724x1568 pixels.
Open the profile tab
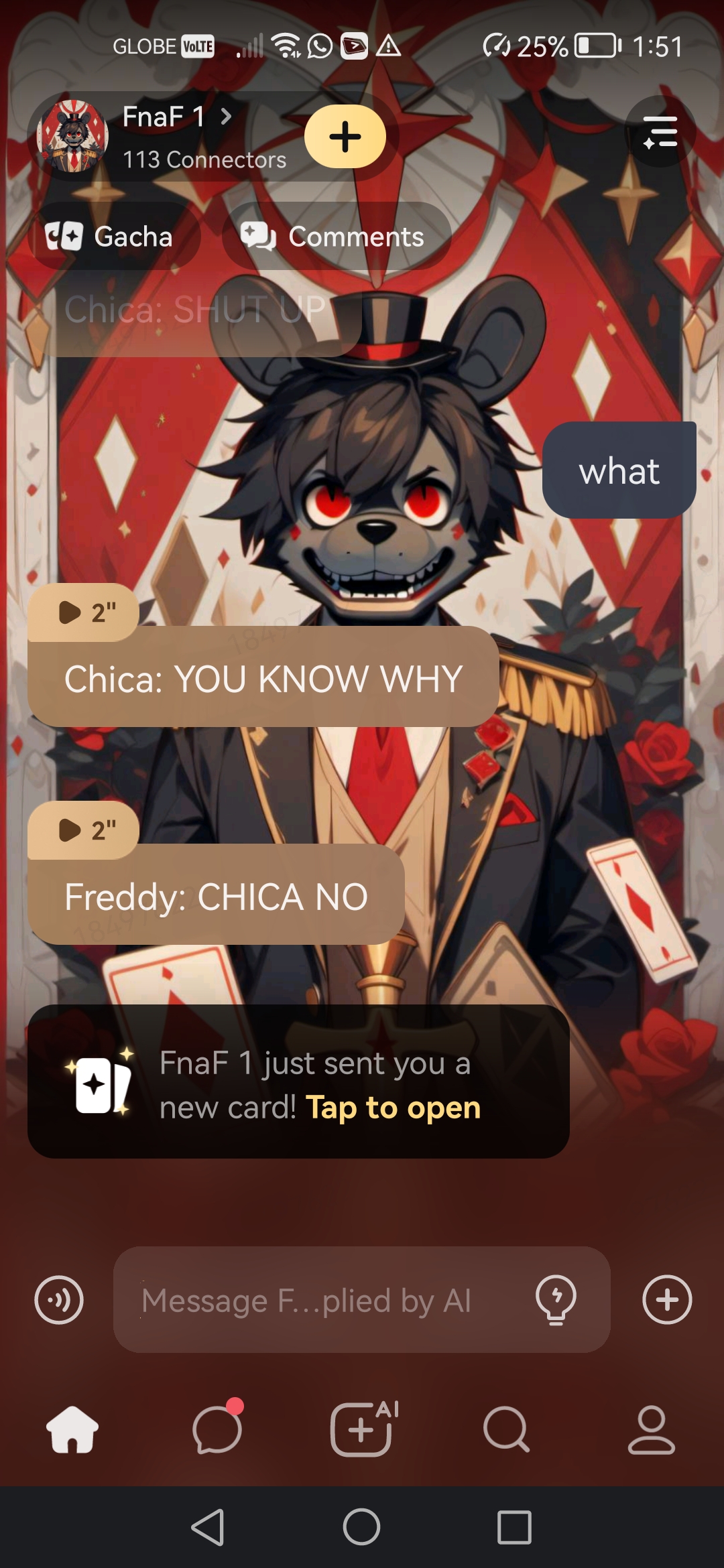click(651, 1429)
